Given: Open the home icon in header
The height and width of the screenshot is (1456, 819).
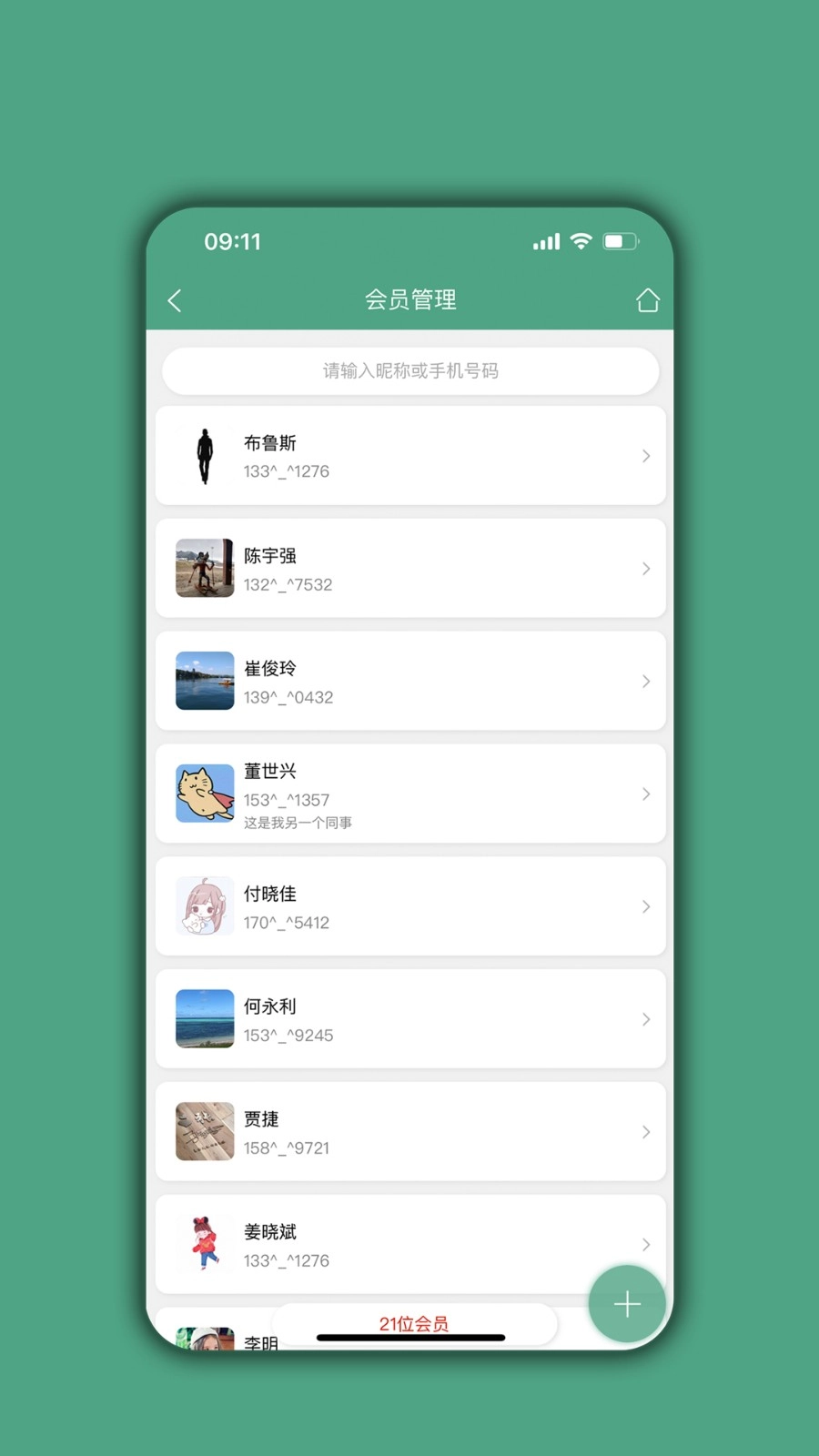Looking at the screenshot, I should 647,300.
